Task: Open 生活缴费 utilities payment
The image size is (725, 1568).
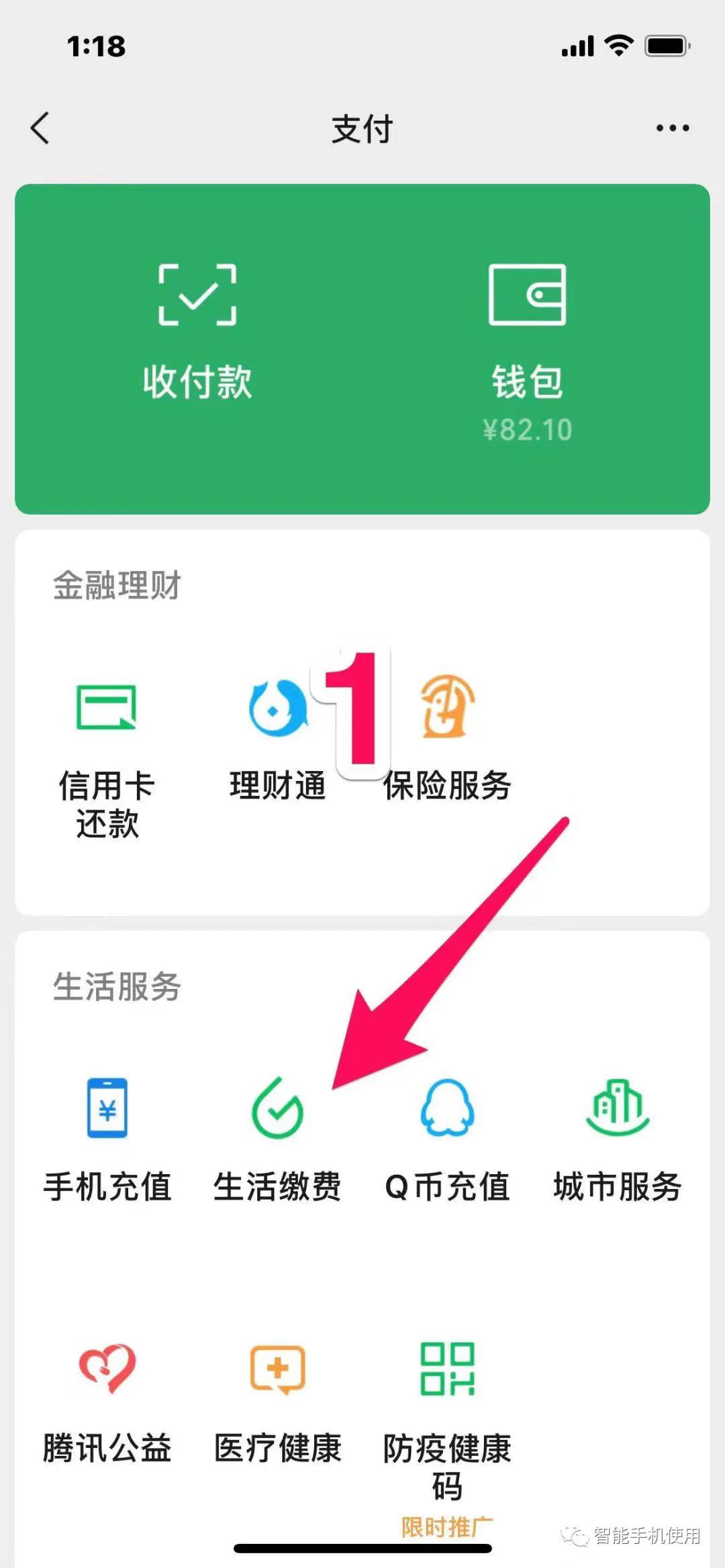Action: click(277, 1110)
